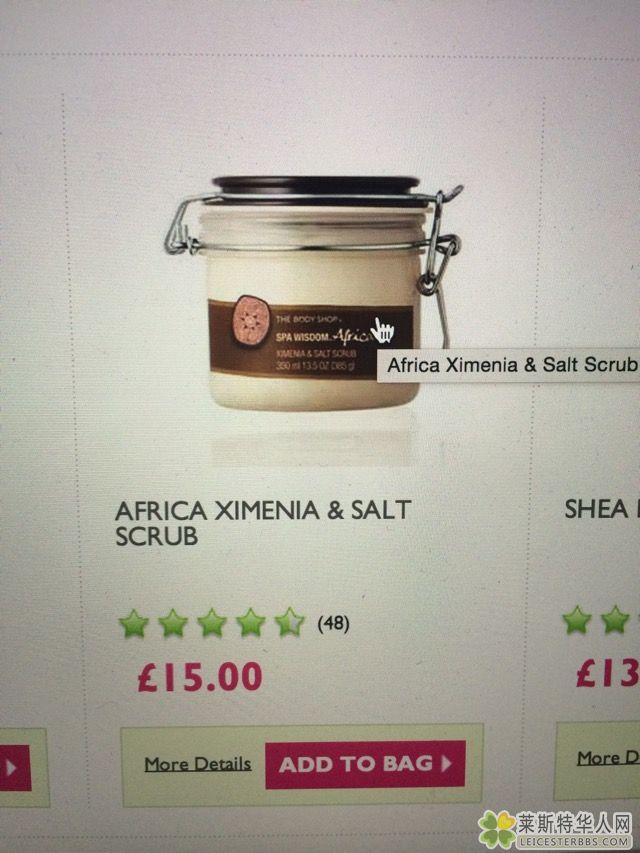This screenshot has height=853, width=640.
Task: Open the Africa Ximenia & Salt Scrub jar image
Action: click(x=315, y=300)
